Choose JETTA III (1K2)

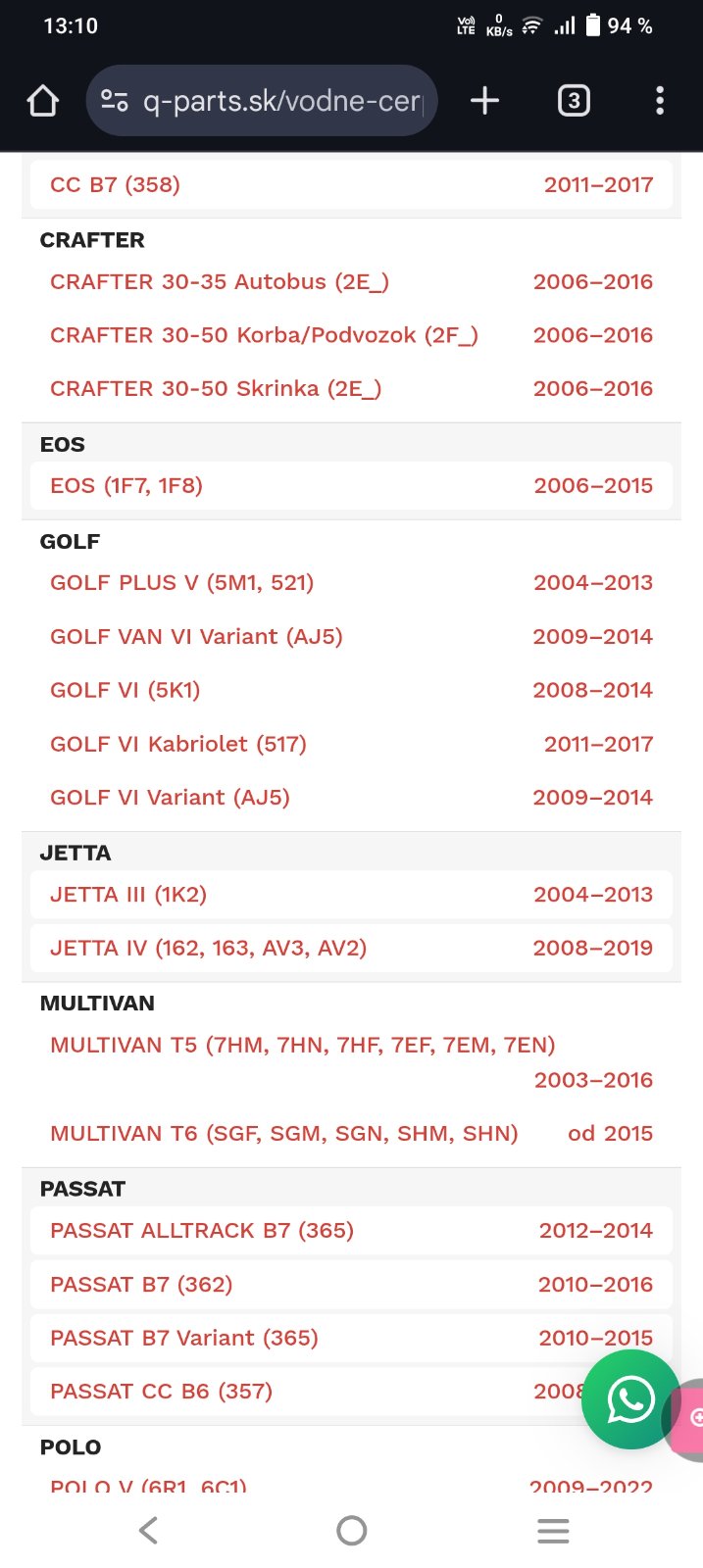click(128, 895)
